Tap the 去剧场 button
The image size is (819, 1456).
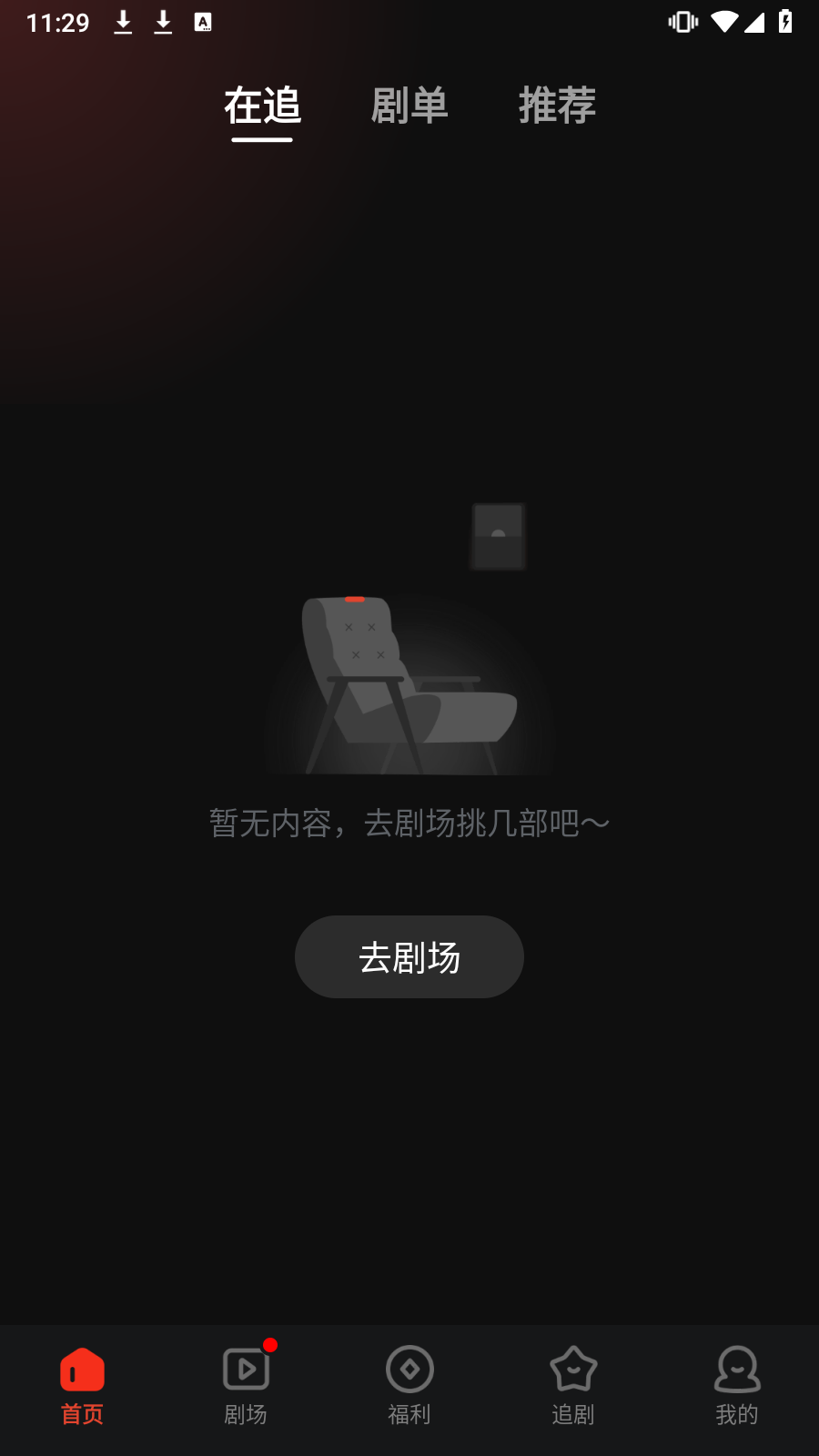tap(409, 957)
